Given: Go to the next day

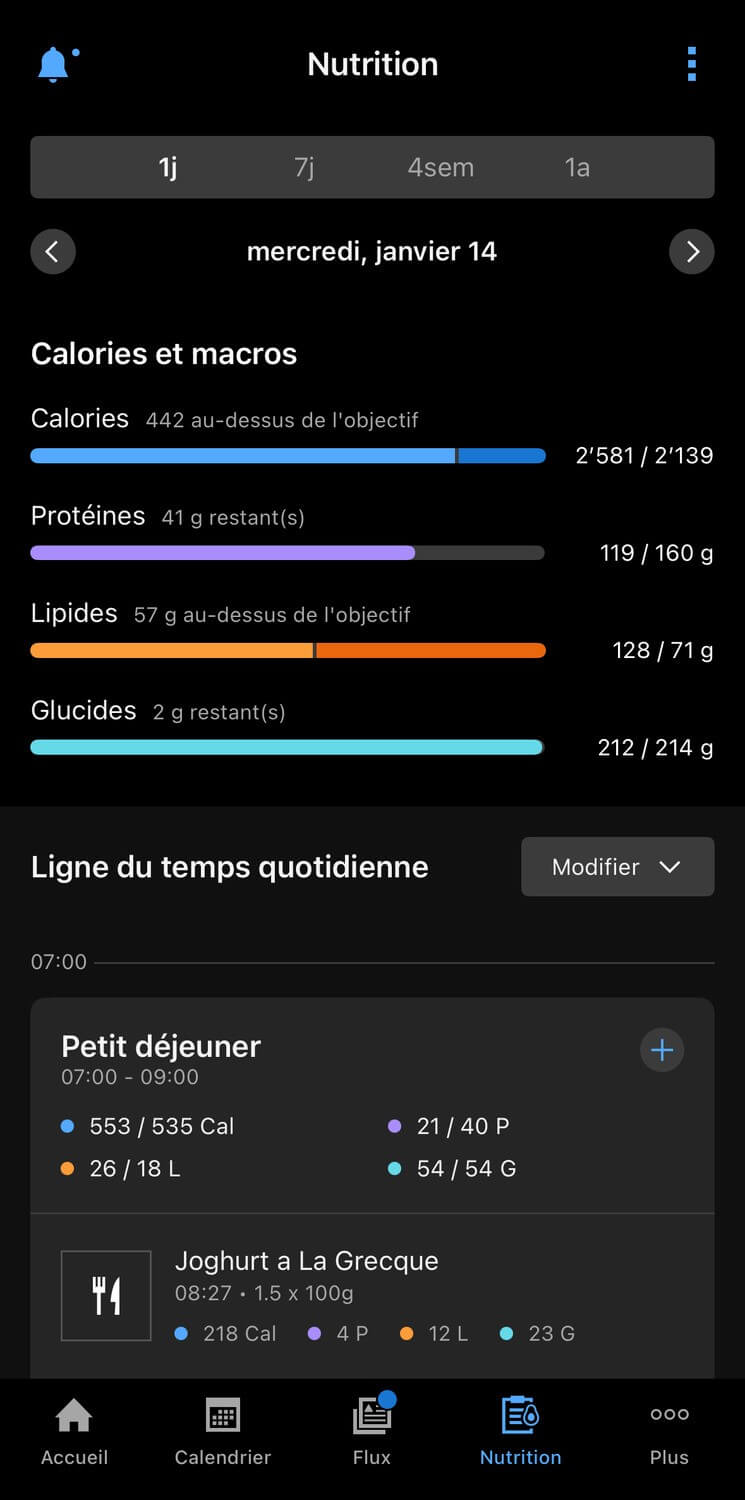Looking at the screenshot, I should click(691, 251).
